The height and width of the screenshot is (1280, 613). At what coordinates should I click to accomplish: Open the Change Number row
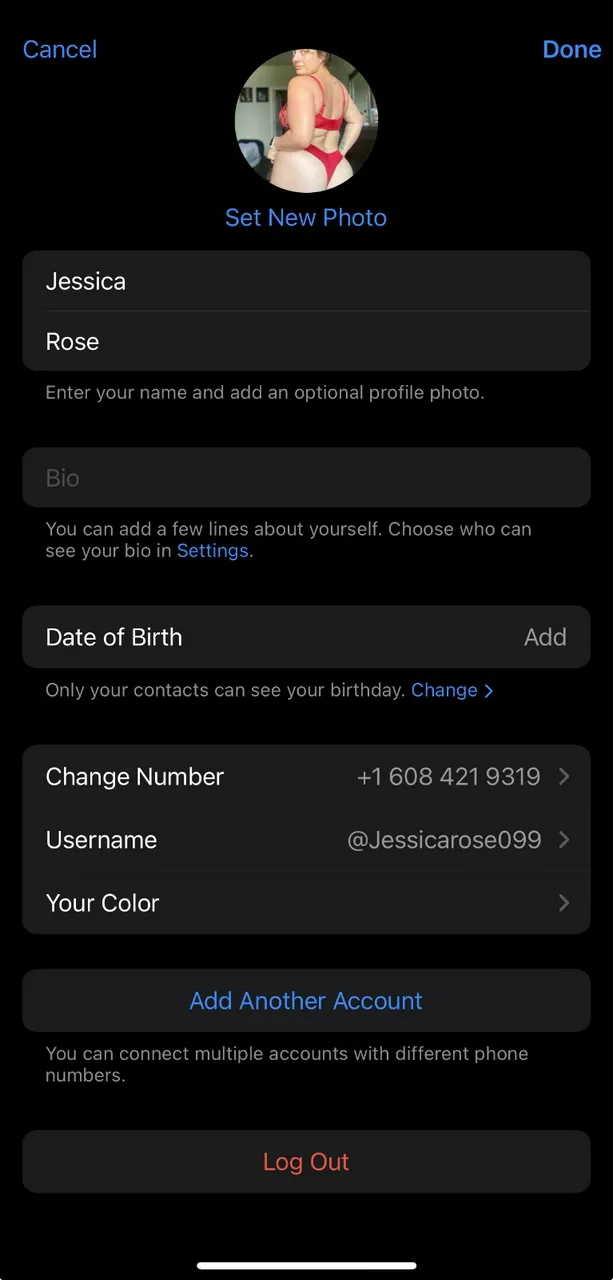click(306, 777)
